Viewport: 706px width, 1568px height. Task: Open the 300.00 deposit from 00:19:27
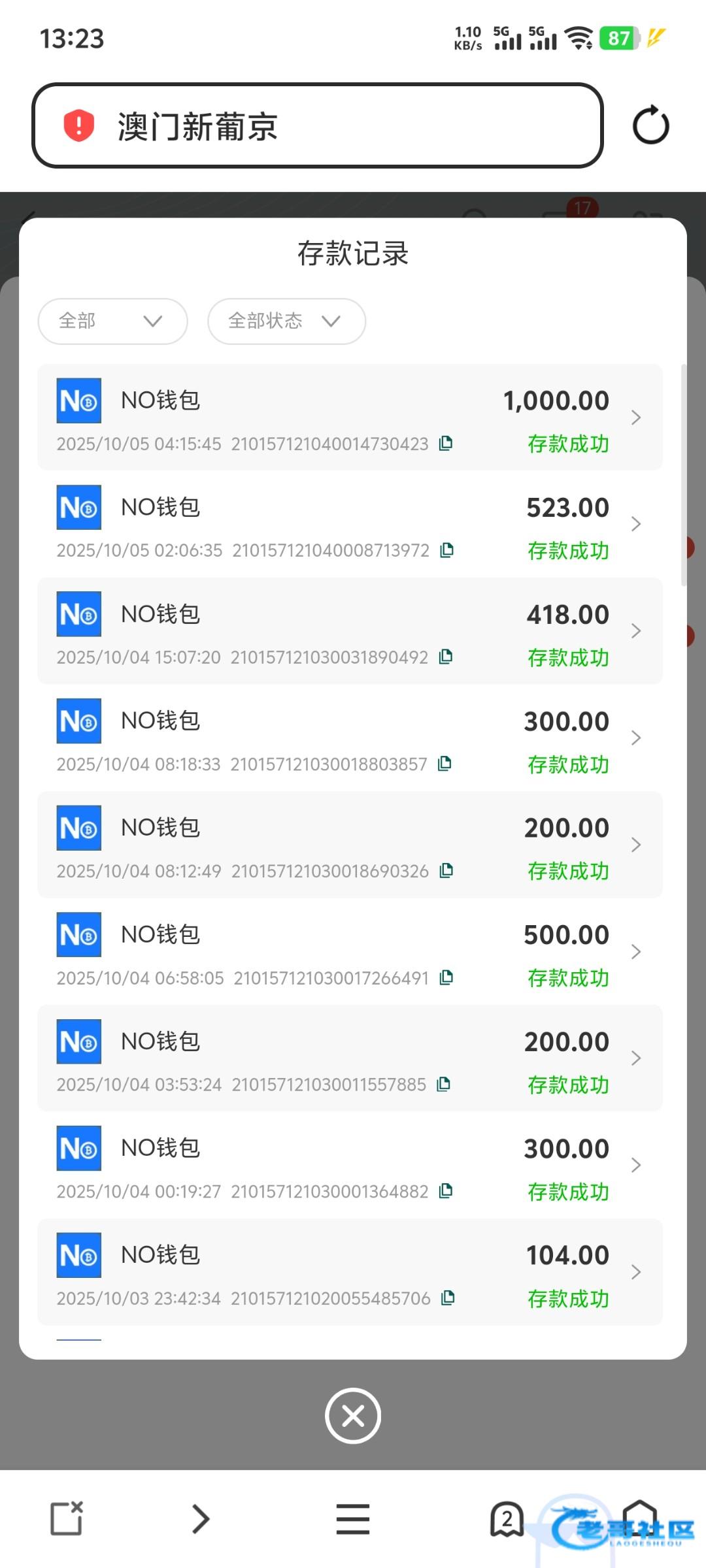350,1166
